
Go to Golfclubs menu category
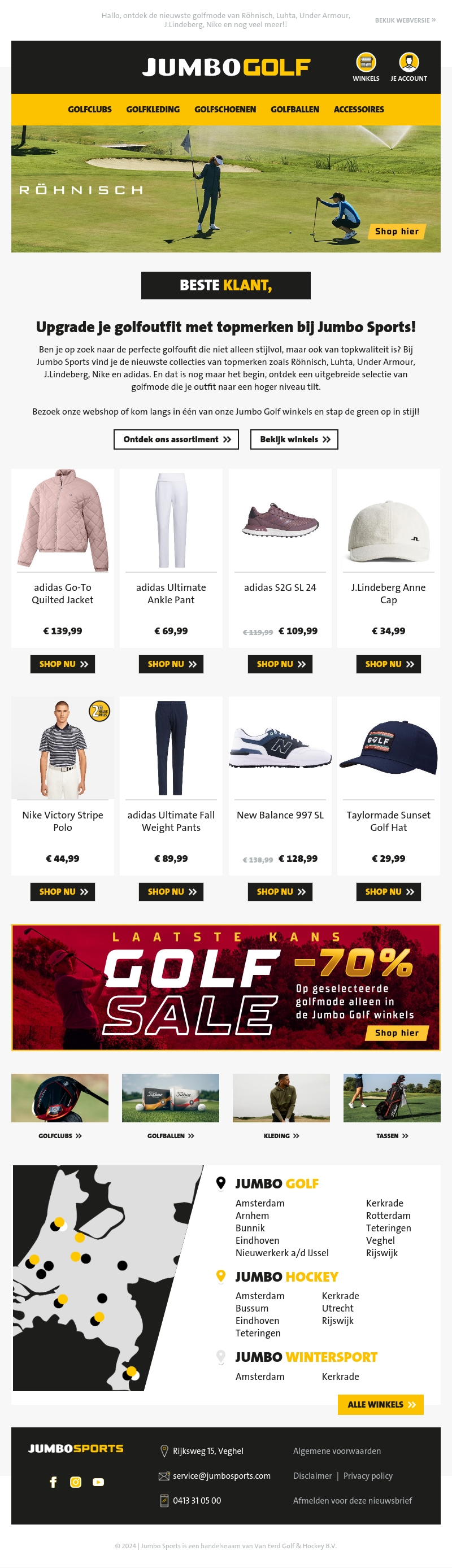(x=89, y=110)
